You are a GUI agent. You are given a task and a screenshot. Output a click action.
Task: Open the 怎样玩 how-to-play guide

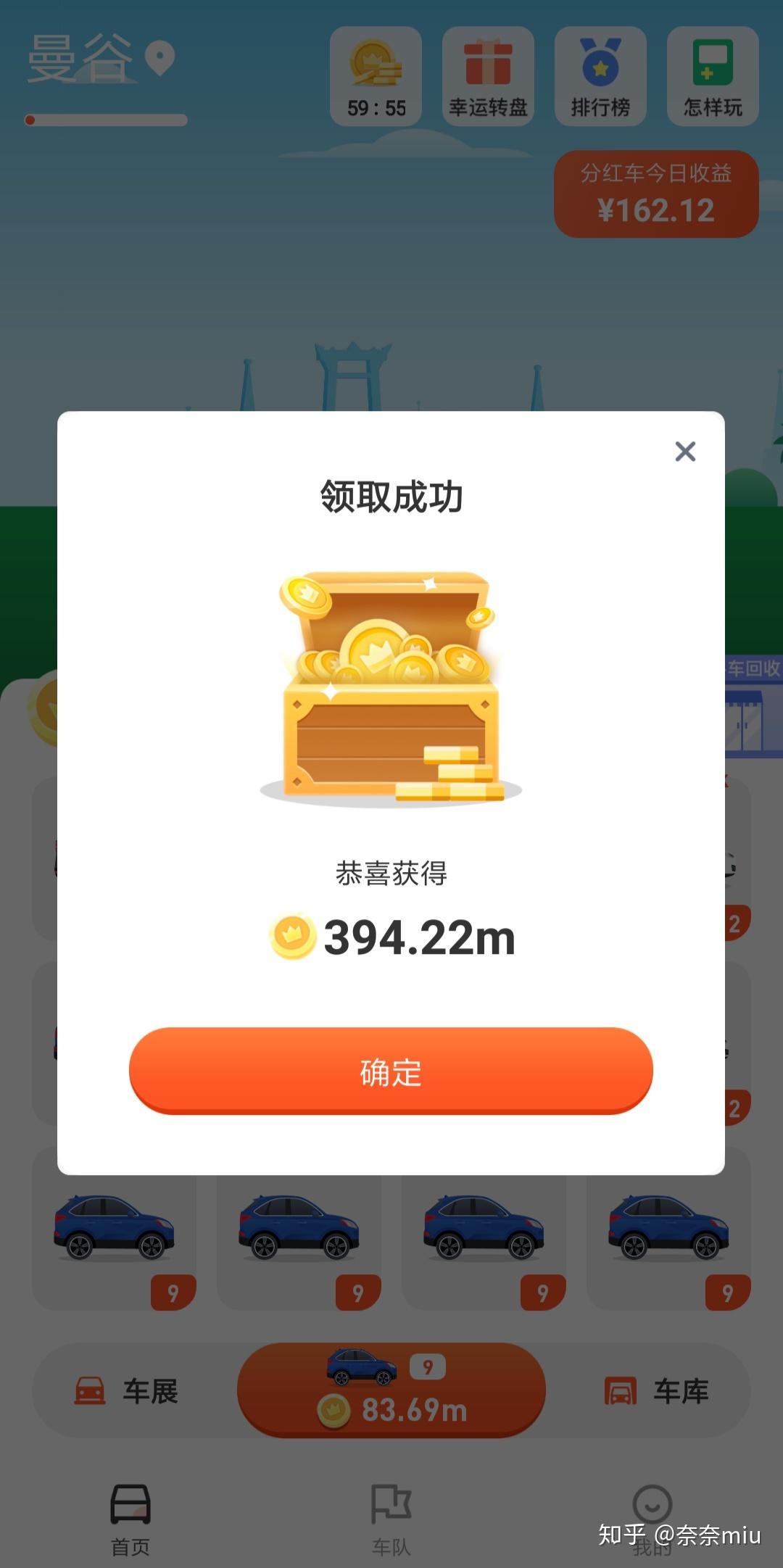[x=713, y=77]
